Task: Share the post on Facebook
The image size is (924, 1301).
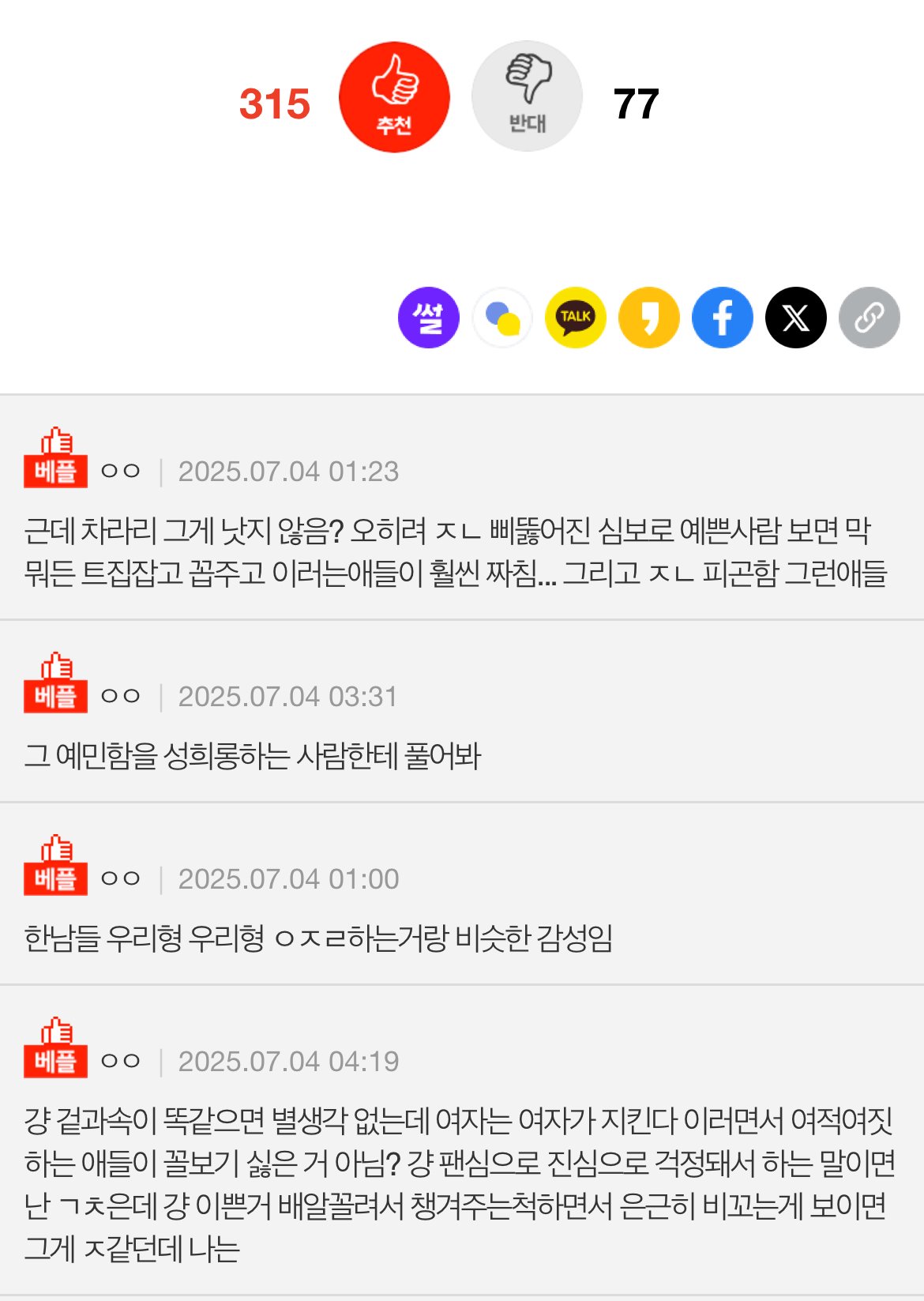Action: click(722, 318)
